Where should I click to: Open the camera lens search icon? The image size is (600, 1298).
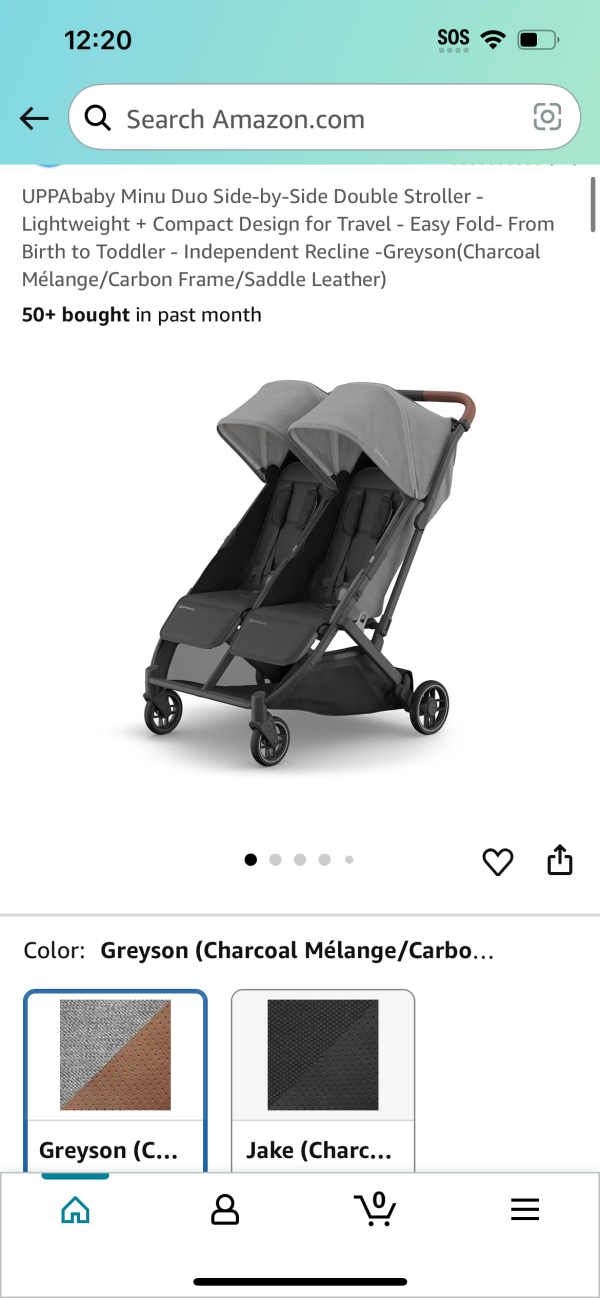tap(547, 118)
